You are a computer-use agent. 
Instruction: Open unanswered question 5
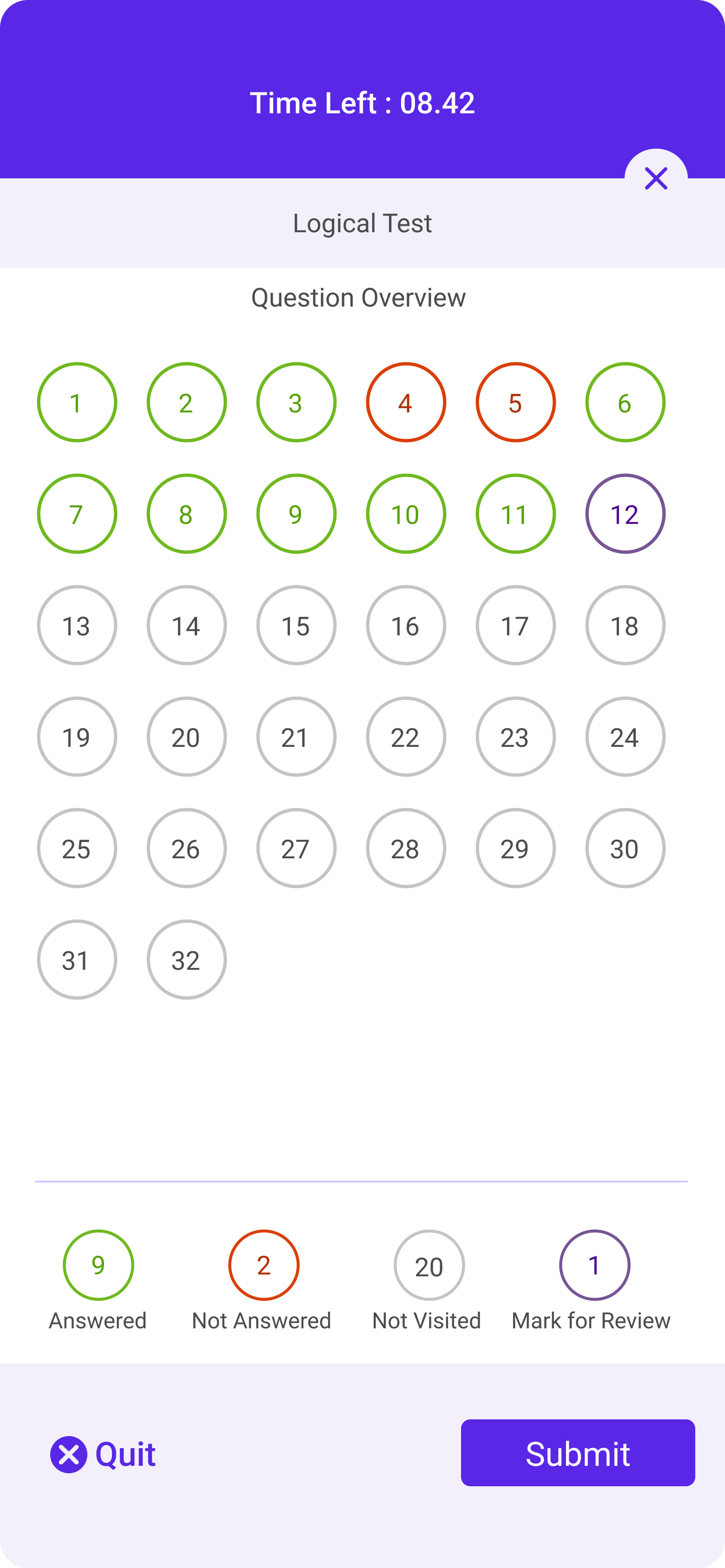[x=515, y=402]
